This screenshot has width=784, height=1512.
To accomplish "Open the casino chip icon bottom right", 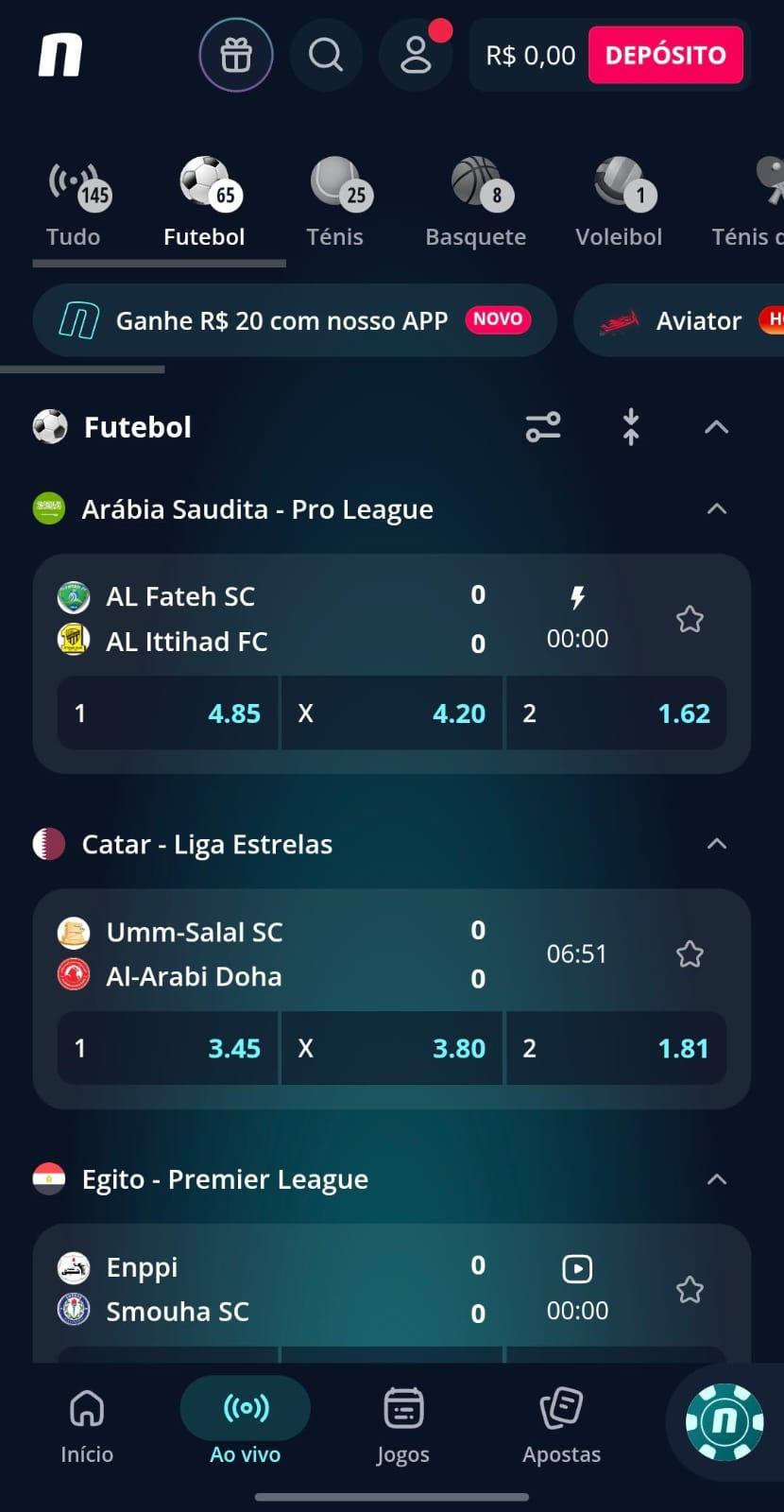I will coord(723,1422).
